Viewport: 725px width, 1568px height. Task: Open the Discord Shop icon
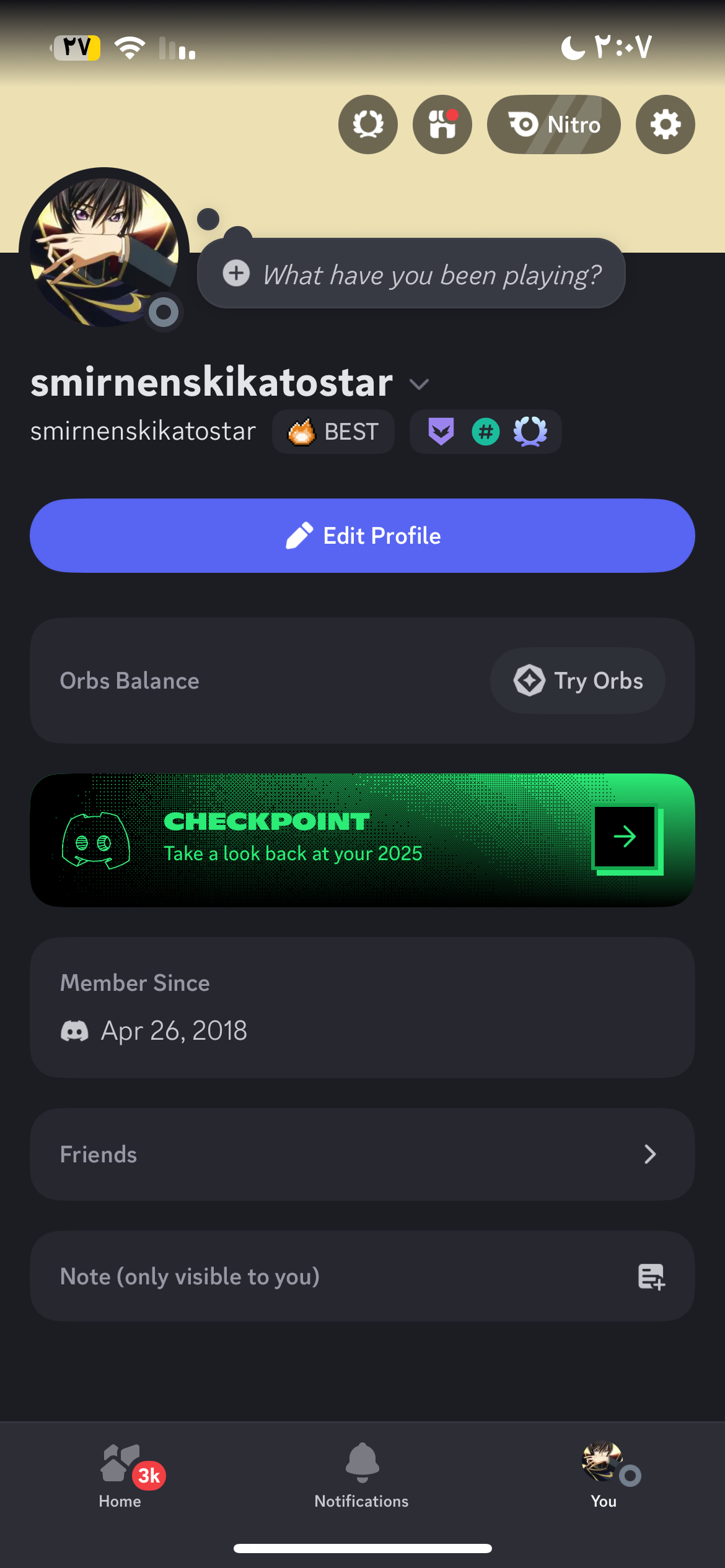tap(442, 124)
